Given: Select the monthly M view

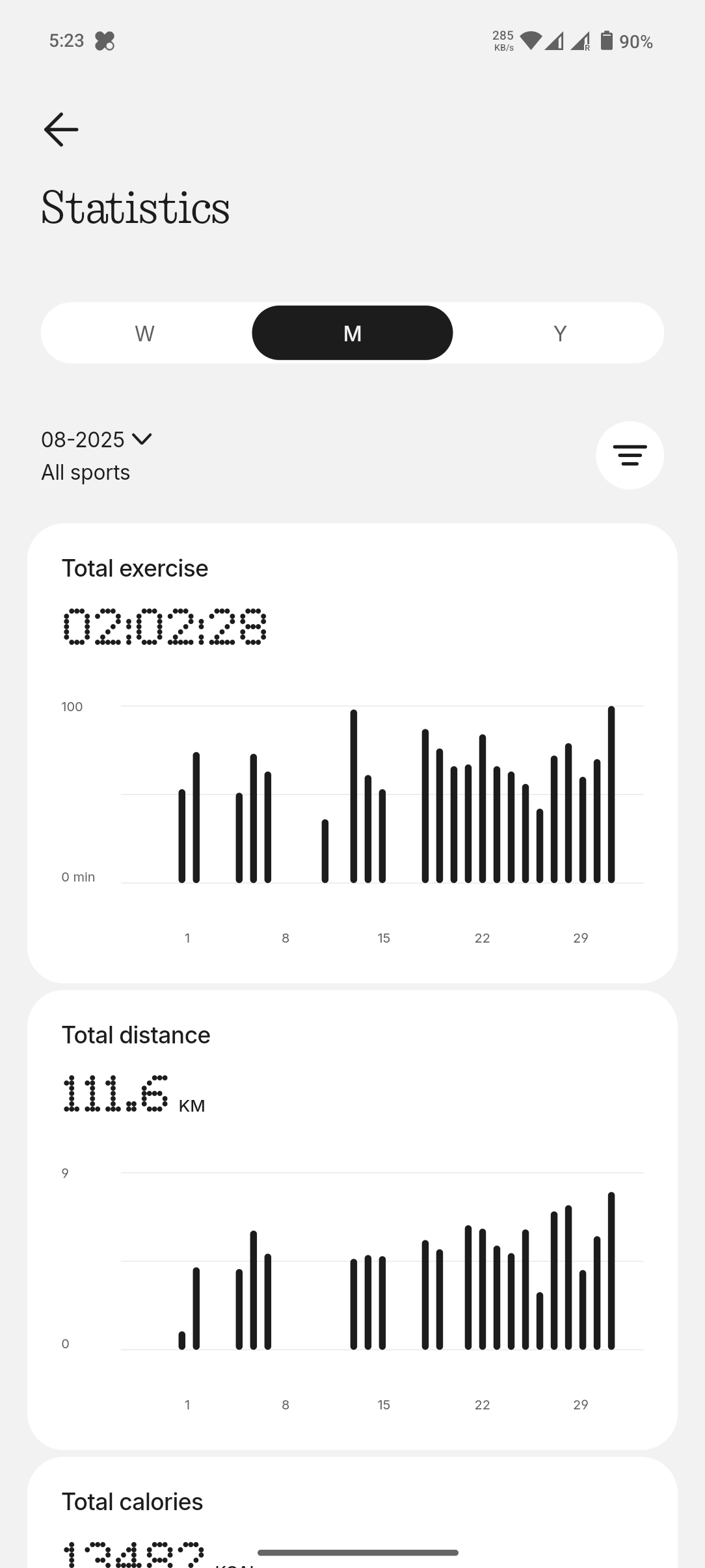Looking at the screenshot, I should [x=352, y=333].
